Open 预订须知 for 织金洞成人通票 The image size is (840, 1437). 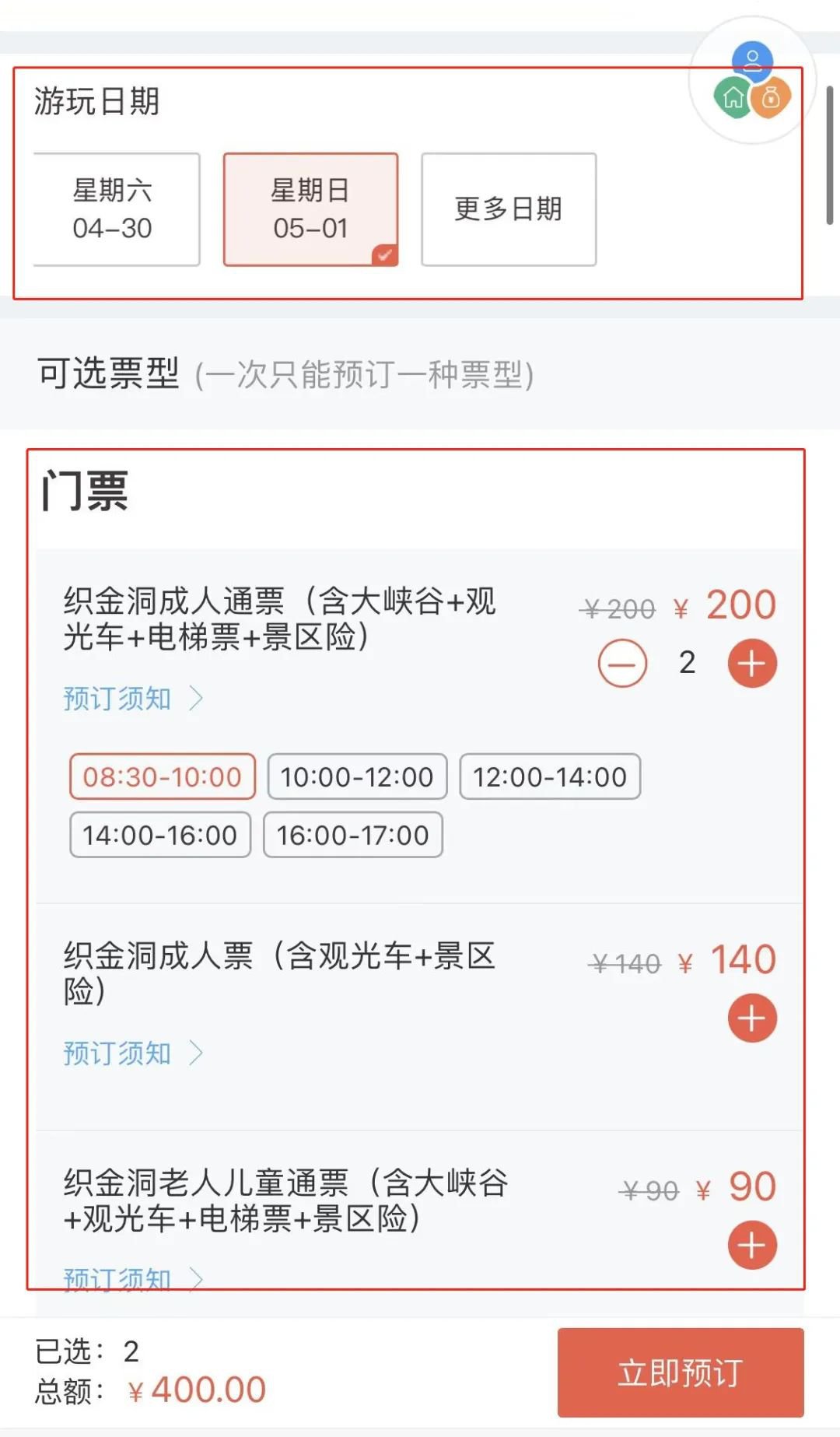pos(132,699)
